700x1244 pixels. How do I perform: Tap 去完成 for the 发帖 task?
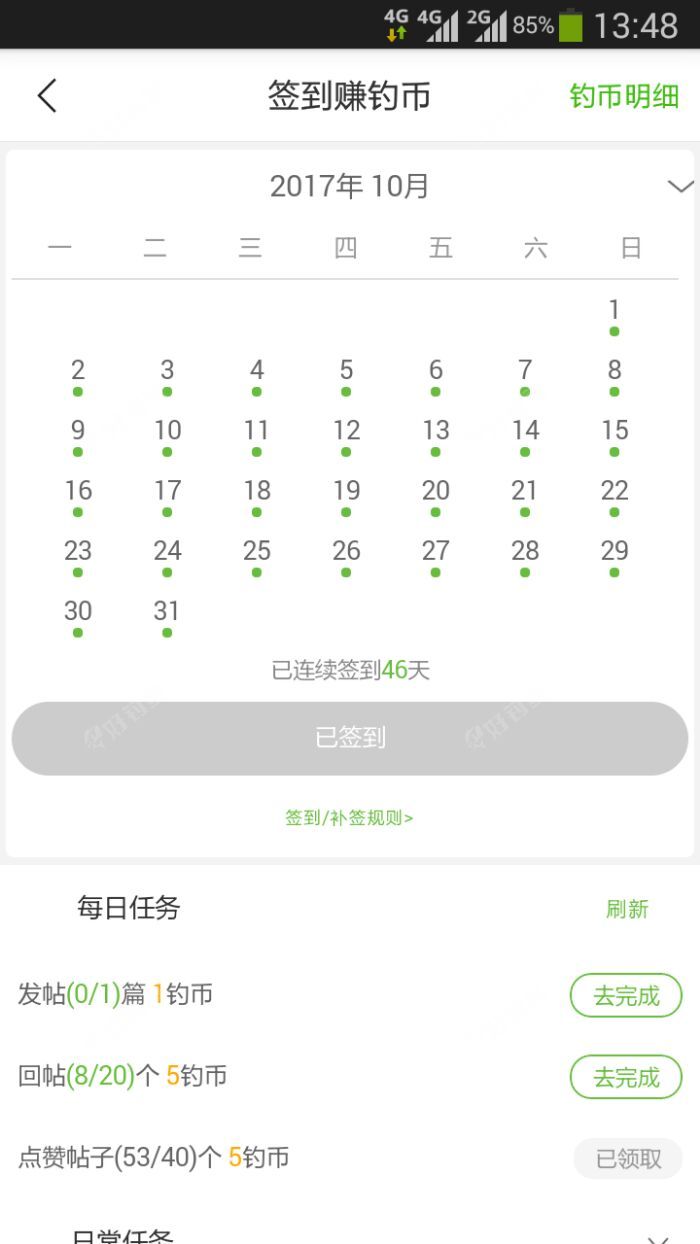click(x=626, y=996)
